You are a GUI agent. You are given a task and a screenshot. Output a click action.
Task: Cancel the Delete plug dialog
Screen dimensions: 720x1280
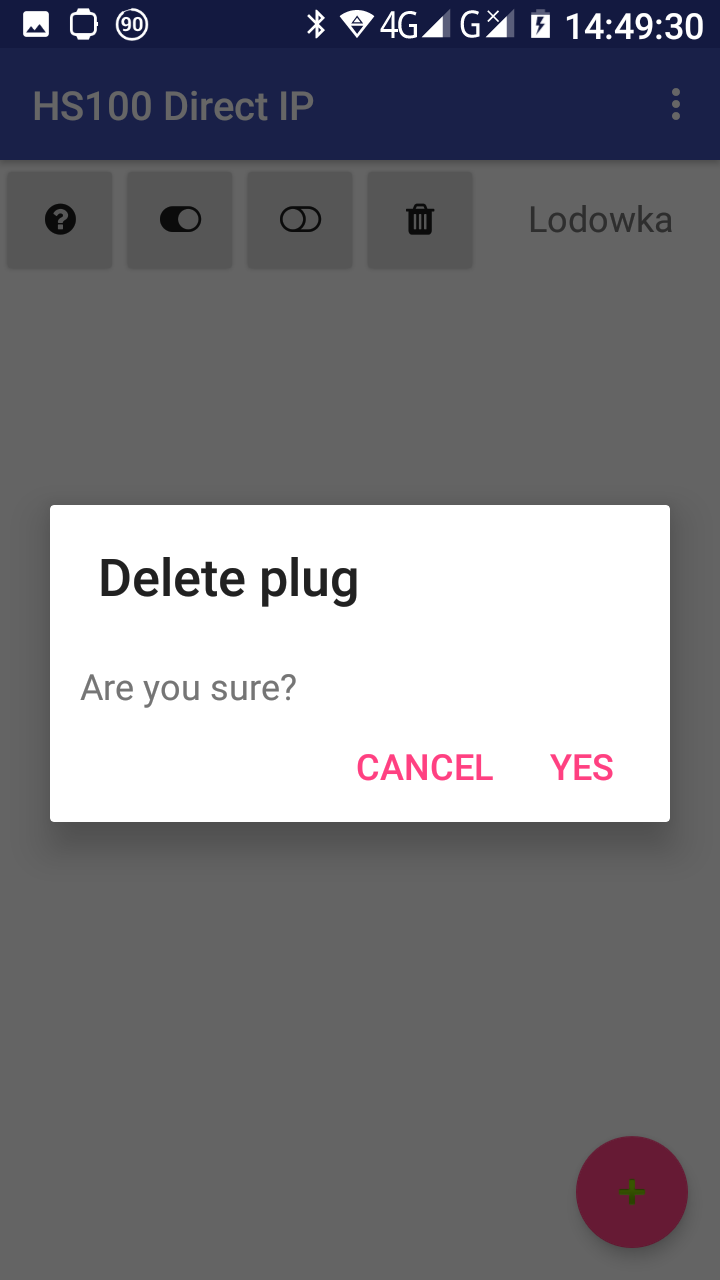pos(424,767)
